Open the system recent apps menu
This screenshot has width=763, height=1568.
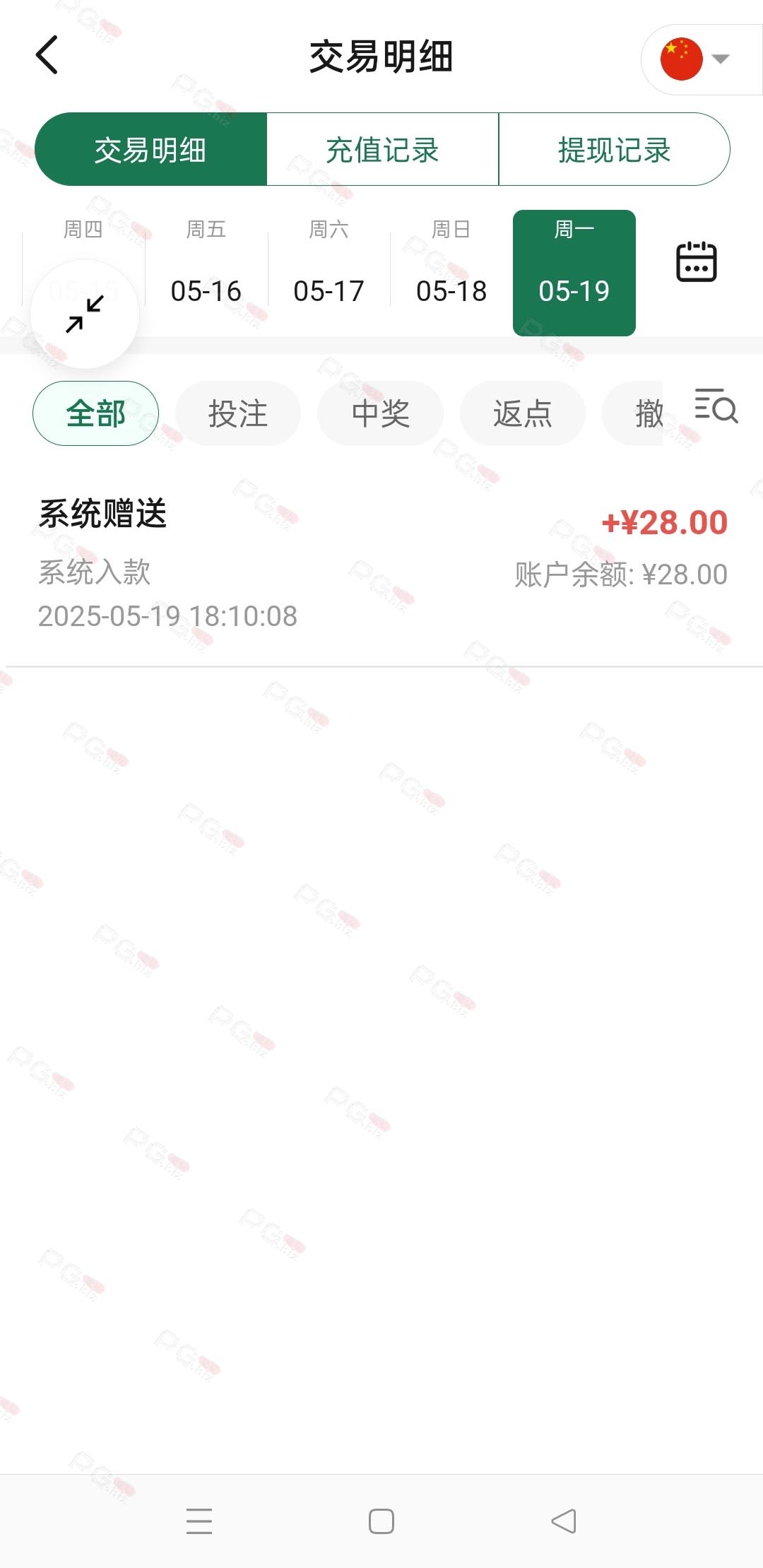(199, 1521)
